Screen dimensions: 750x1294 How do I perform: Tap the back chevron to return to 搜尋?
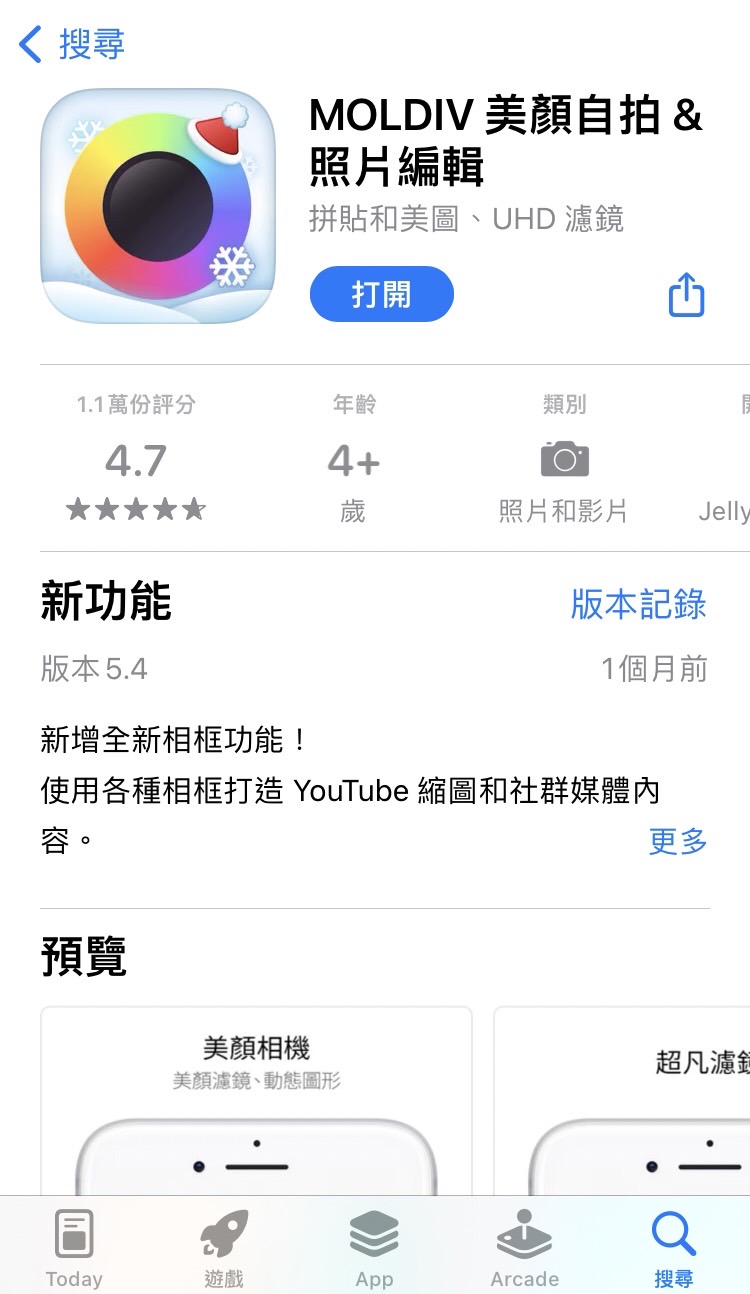pyautogui.click(x=28, y=44)
